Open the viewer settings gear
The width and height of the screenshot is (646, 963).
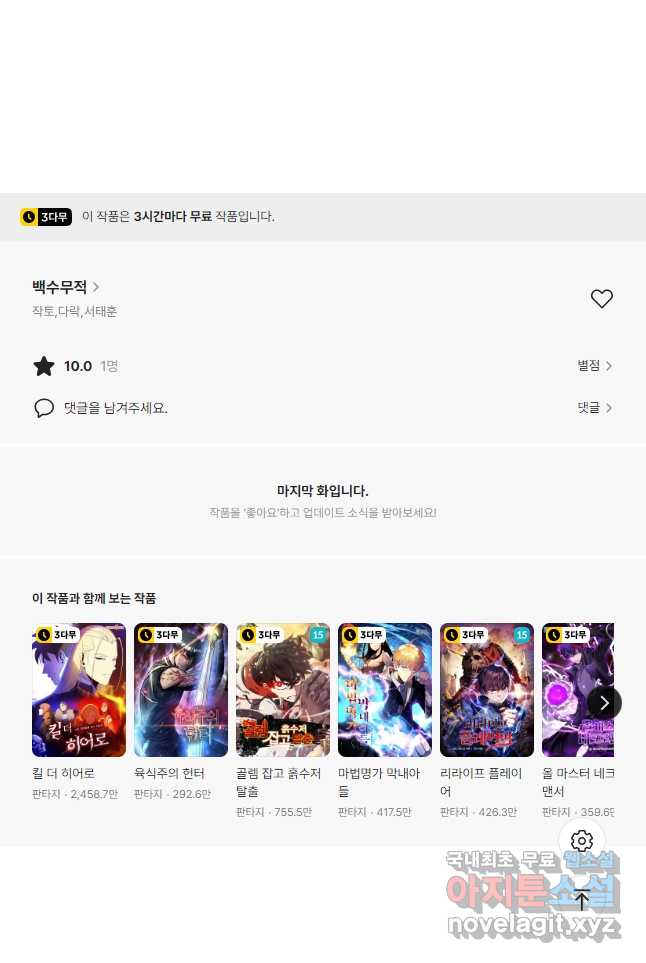[x=582, y=841]
